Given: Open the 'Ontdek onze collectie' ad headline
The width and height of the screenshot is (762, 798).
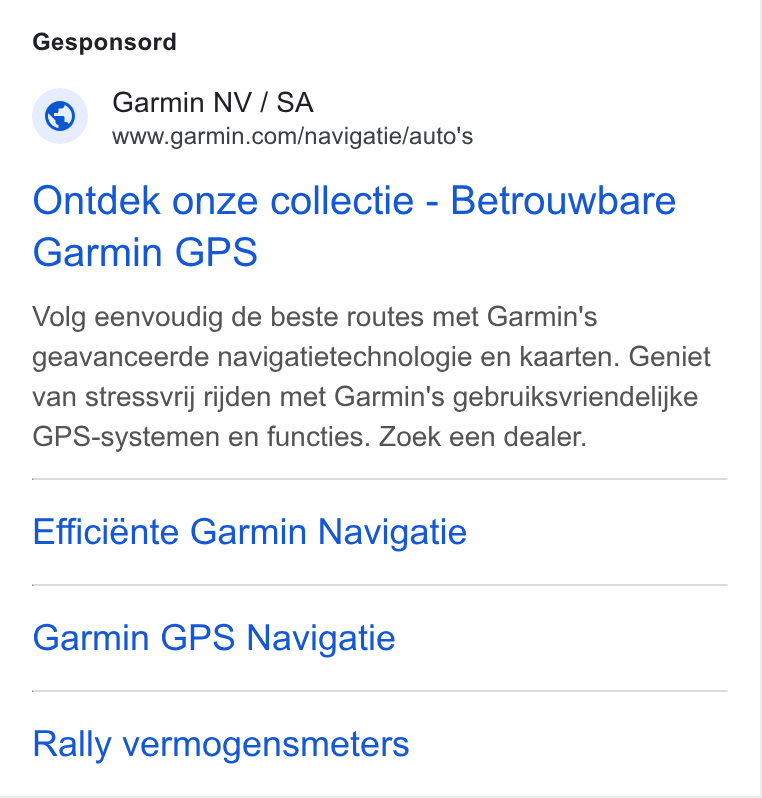Looking at the screenshot, I should coord(354,225).
